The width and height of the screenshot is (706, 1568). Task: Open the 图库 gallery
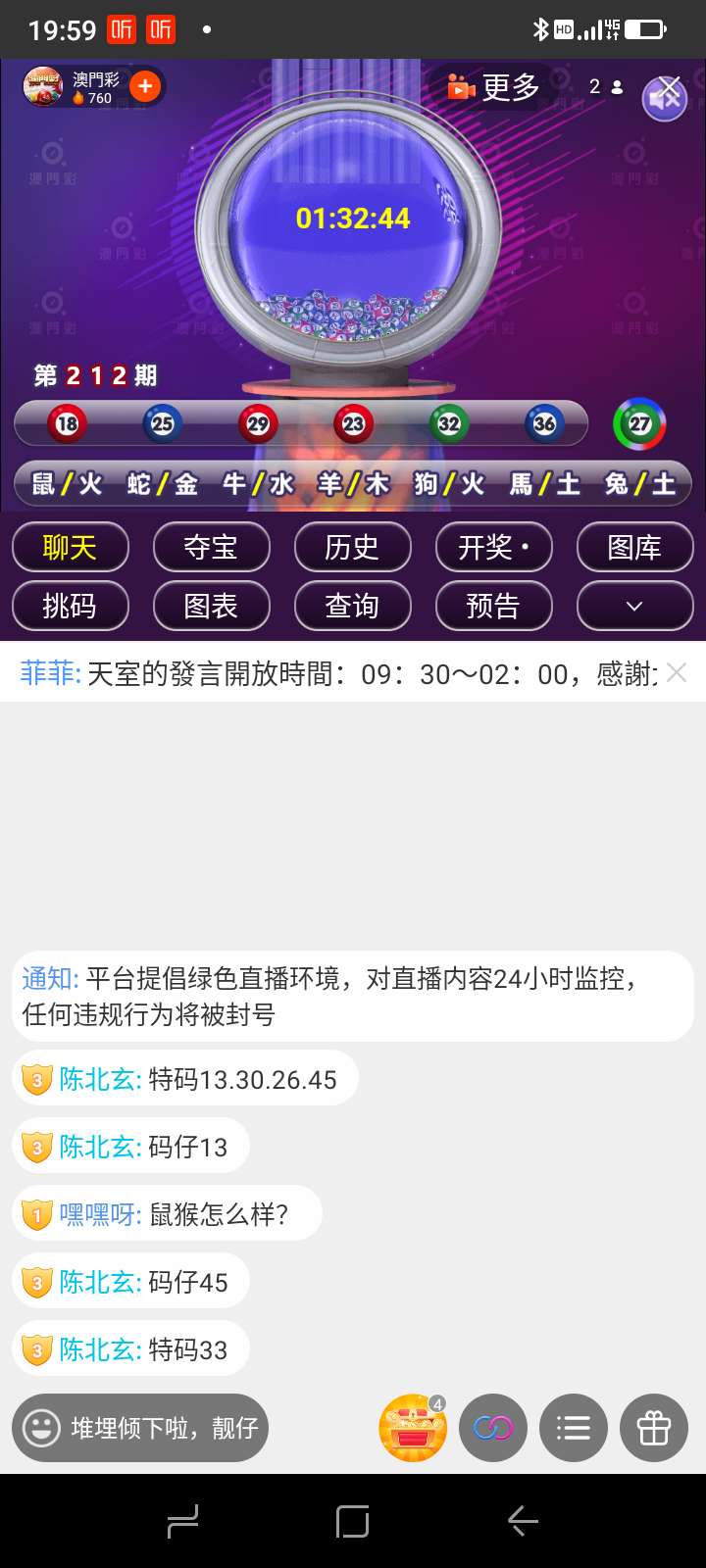[x=634, y=547]
